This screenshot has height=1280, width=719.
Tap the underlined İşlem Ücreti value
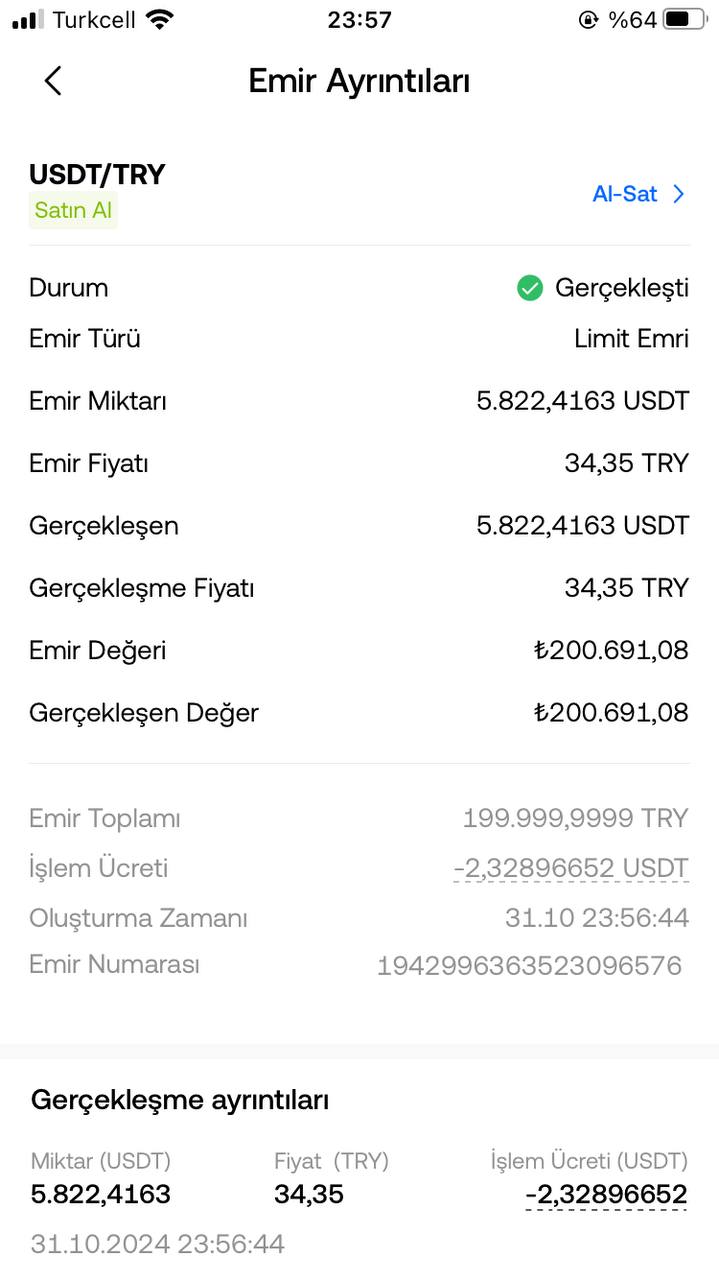pyautogui.click(x=571, y=868)
